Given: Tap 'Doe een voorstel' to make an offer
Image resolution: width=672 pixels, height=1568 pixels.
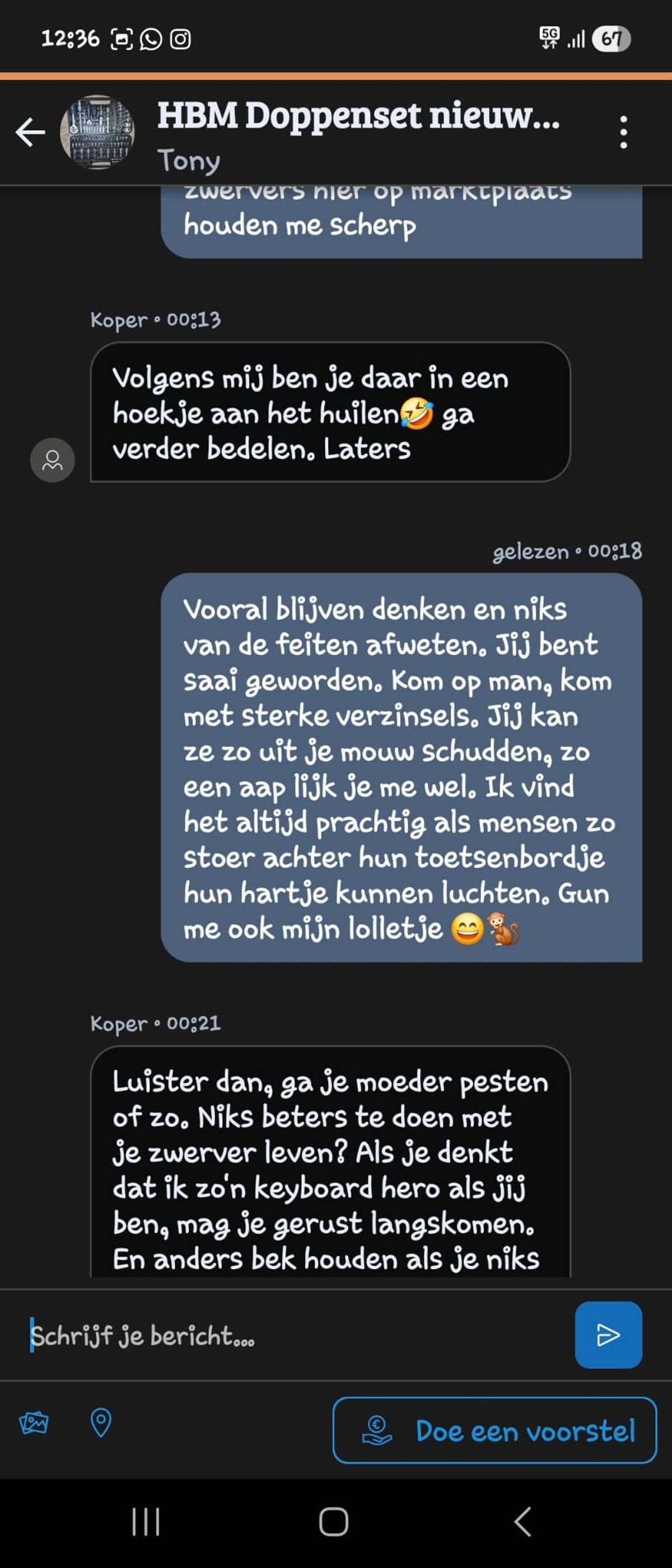Looking at the screenshot, I should 494,1430.
